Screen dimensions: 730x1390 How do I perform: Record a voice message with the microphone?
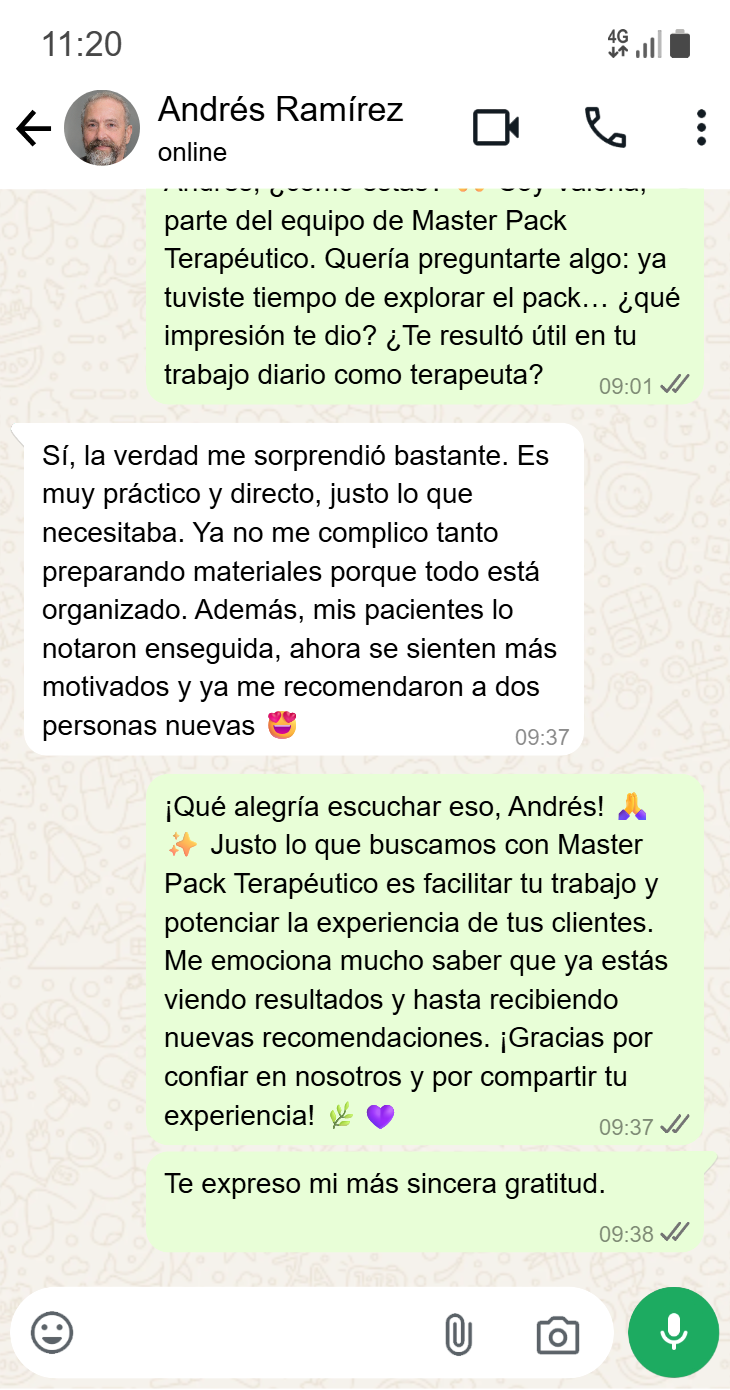tap(673, 1332)
